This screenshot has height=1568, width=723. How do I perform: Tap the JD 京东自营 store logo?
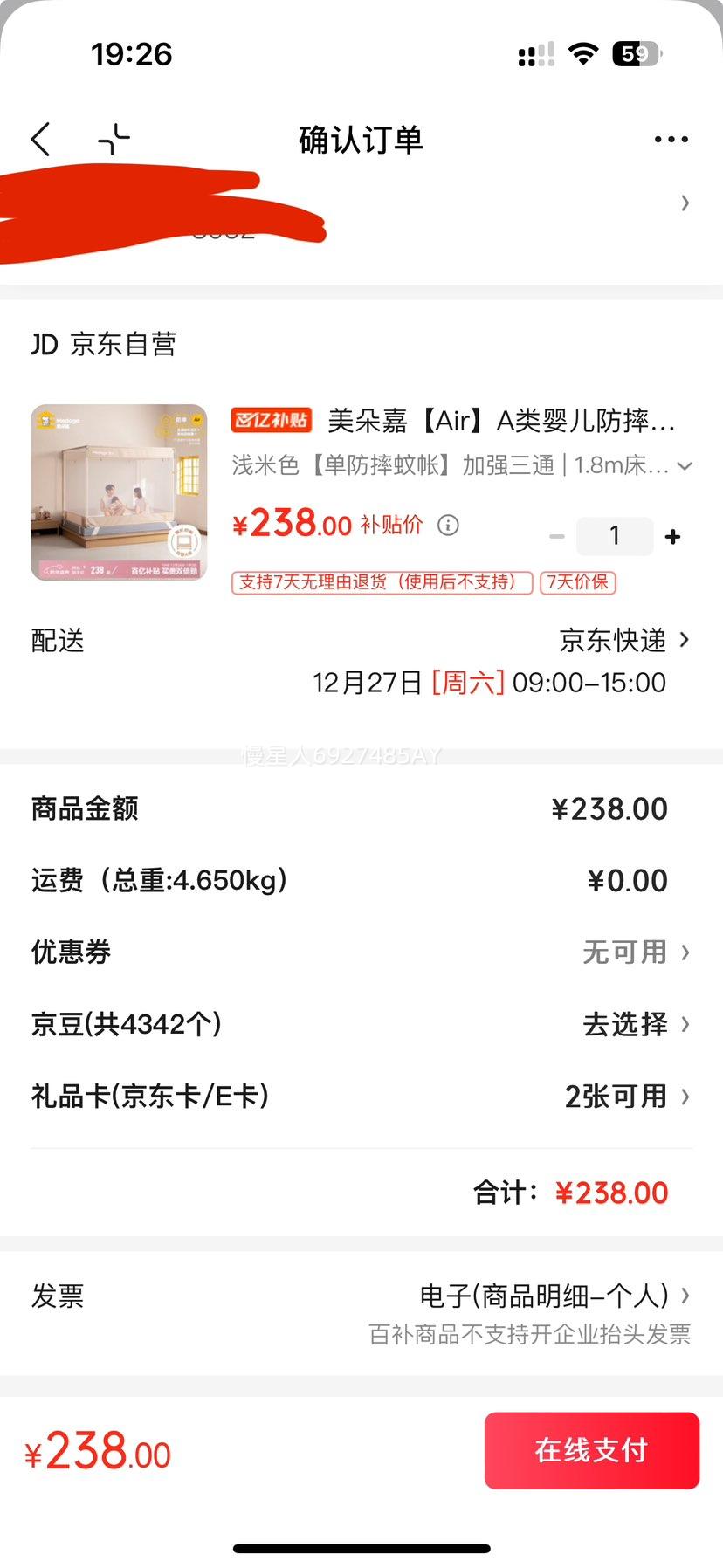45,344
